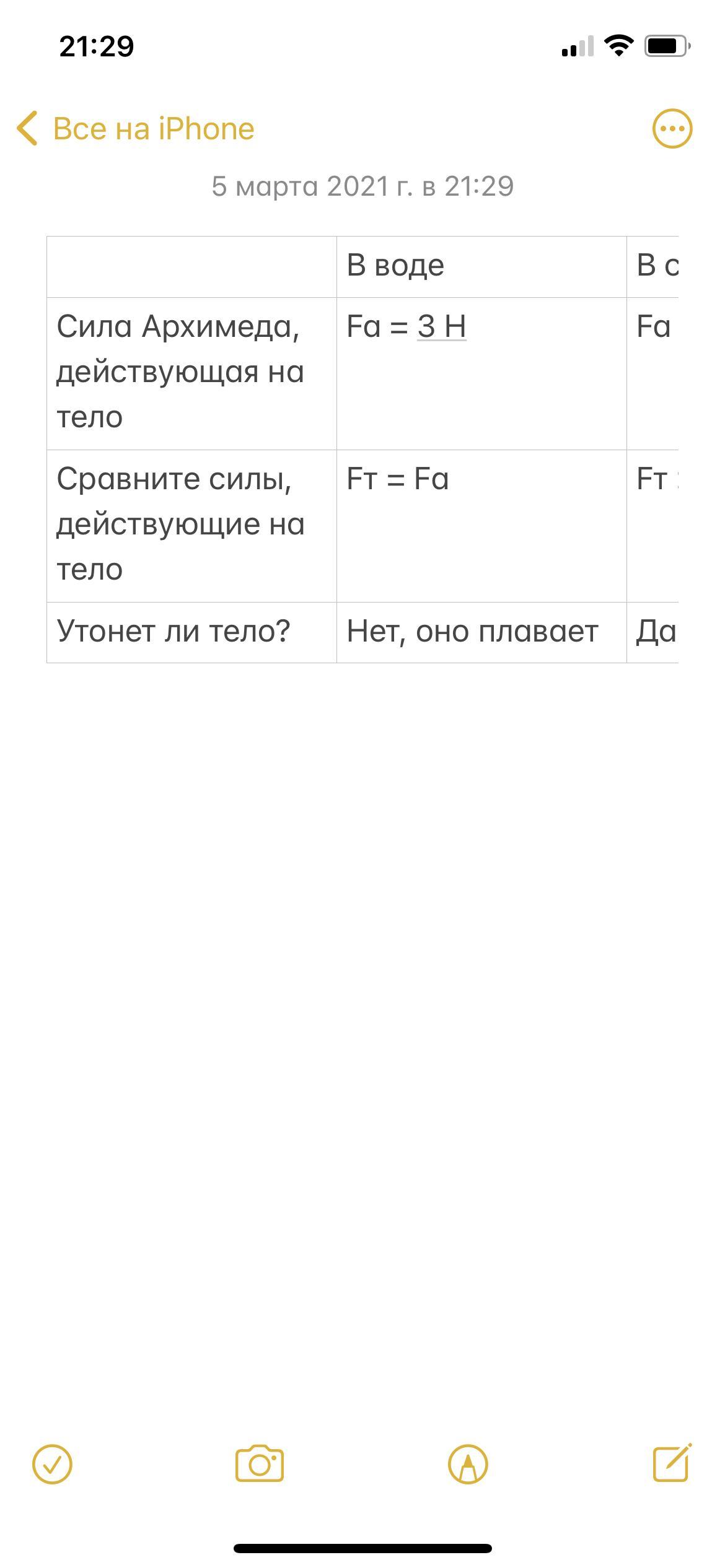The height and width of the screenshot is (1568, 725).
Task: Tap the underlined 3 Н value
Action: point(441,326)
